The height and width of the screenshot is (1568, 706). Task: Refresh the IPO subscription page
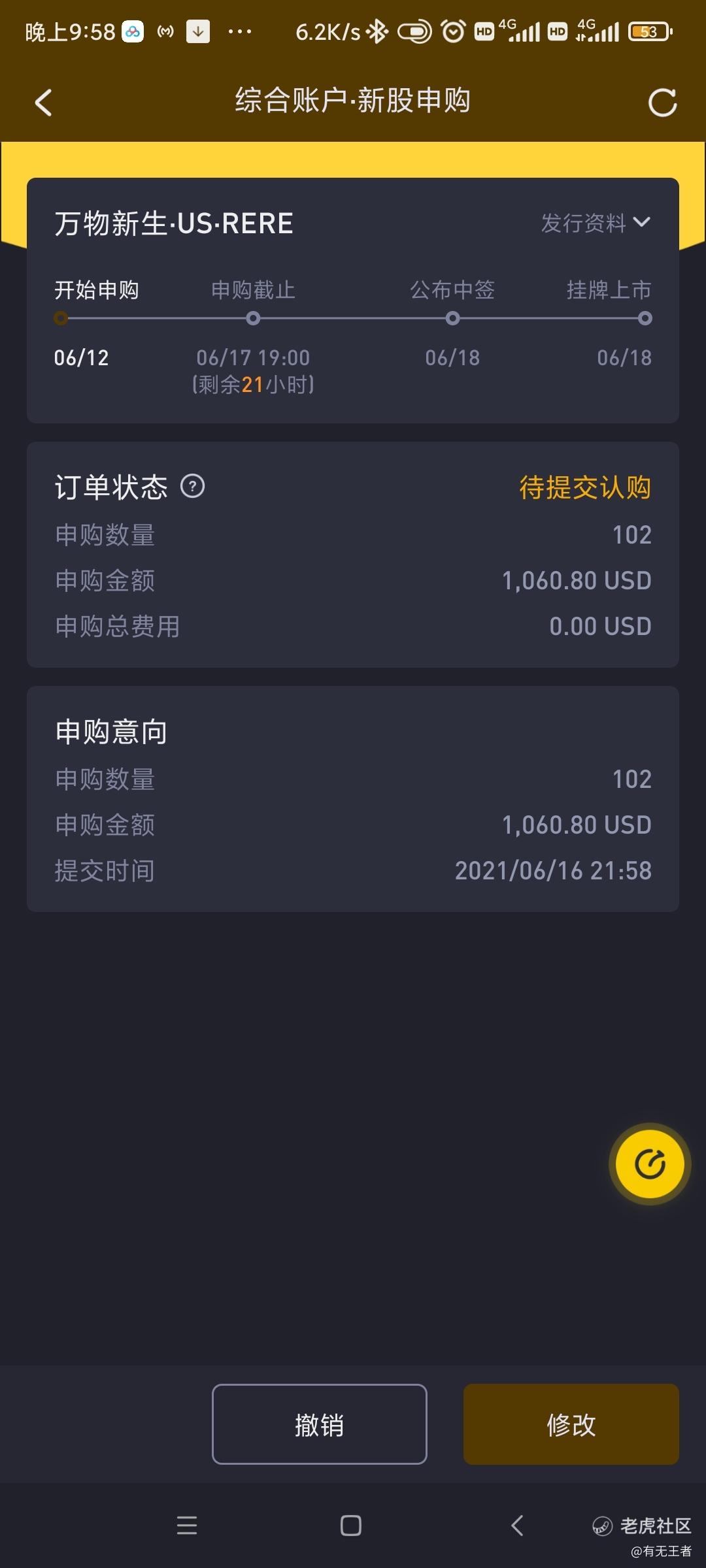pos(662,103)
